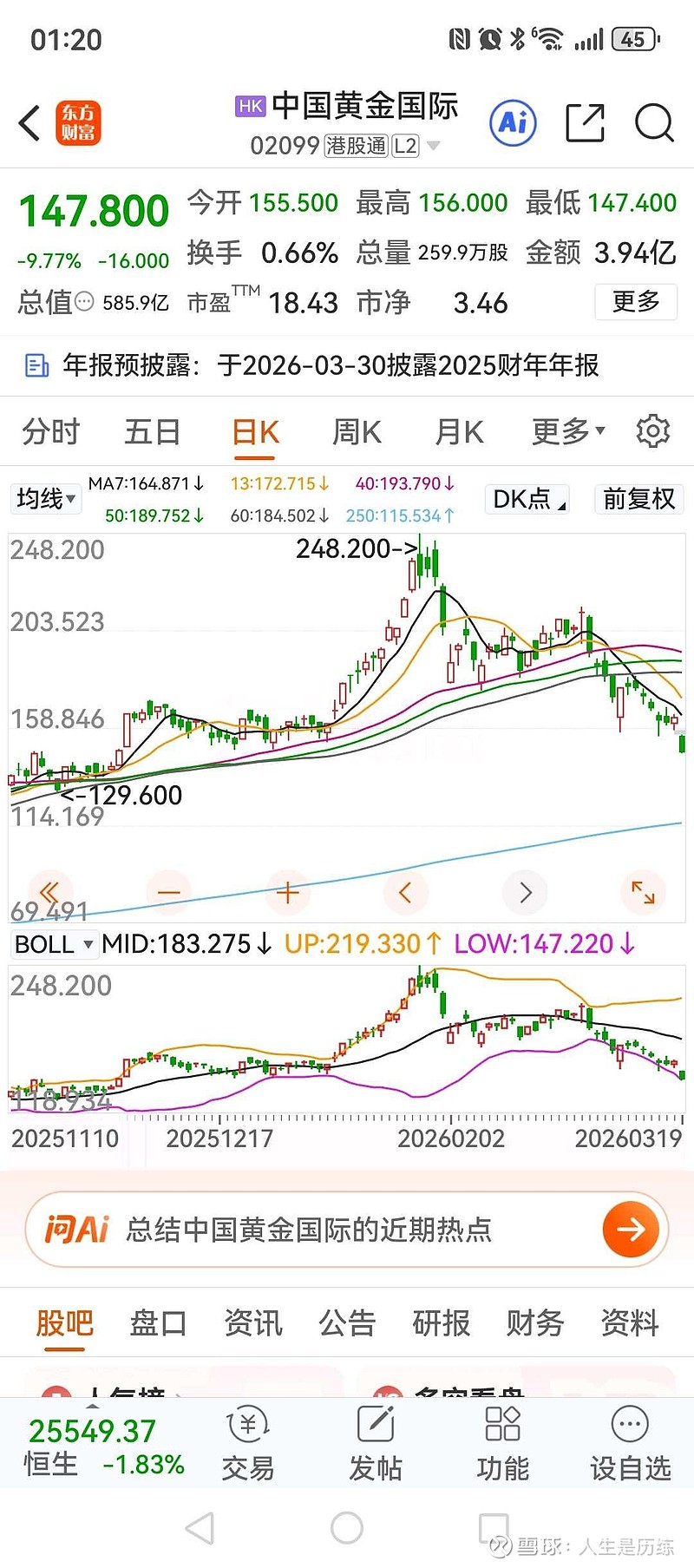694x1568 pixels.
Task: Switch to the 分时 chart tab
Action: pos(50,431)
